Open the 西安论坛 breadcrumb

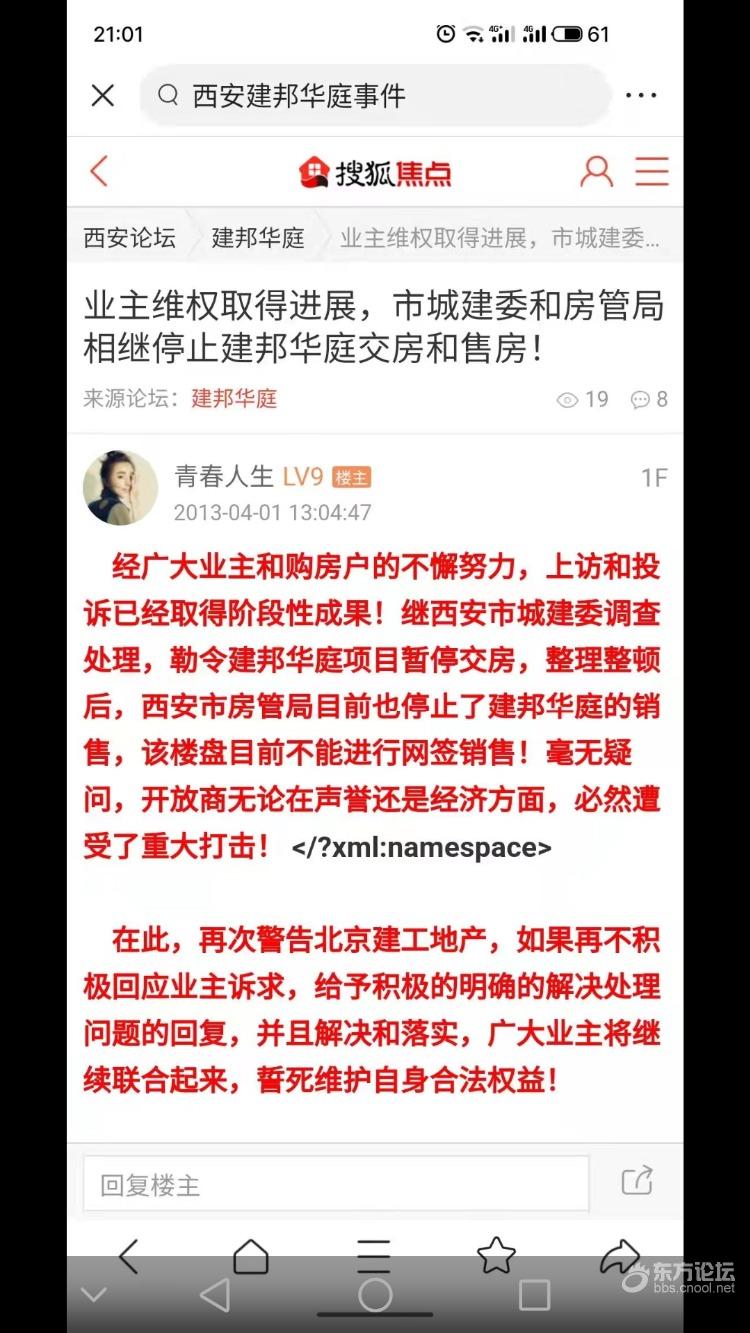click(x=129, y=238)
